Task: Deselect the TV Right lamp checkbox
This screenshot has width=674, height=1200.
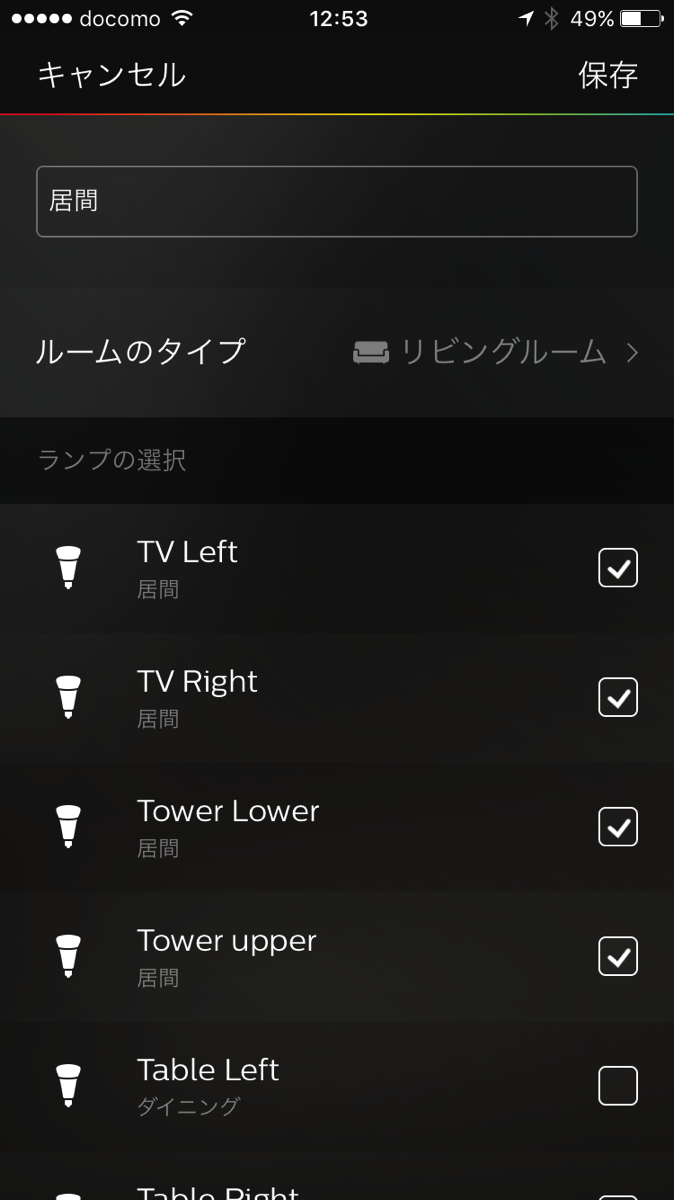Action: pos(618,697)
